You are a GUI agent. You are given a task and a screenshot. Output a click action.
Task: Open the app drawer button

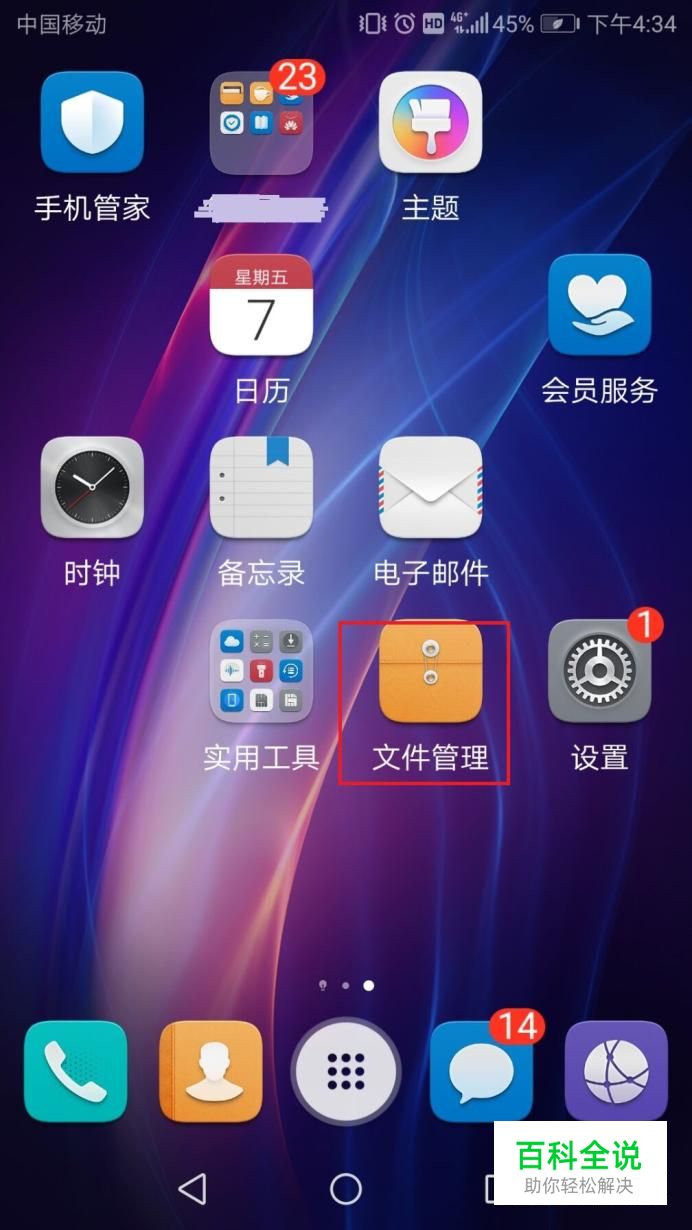pos(346,1071)
